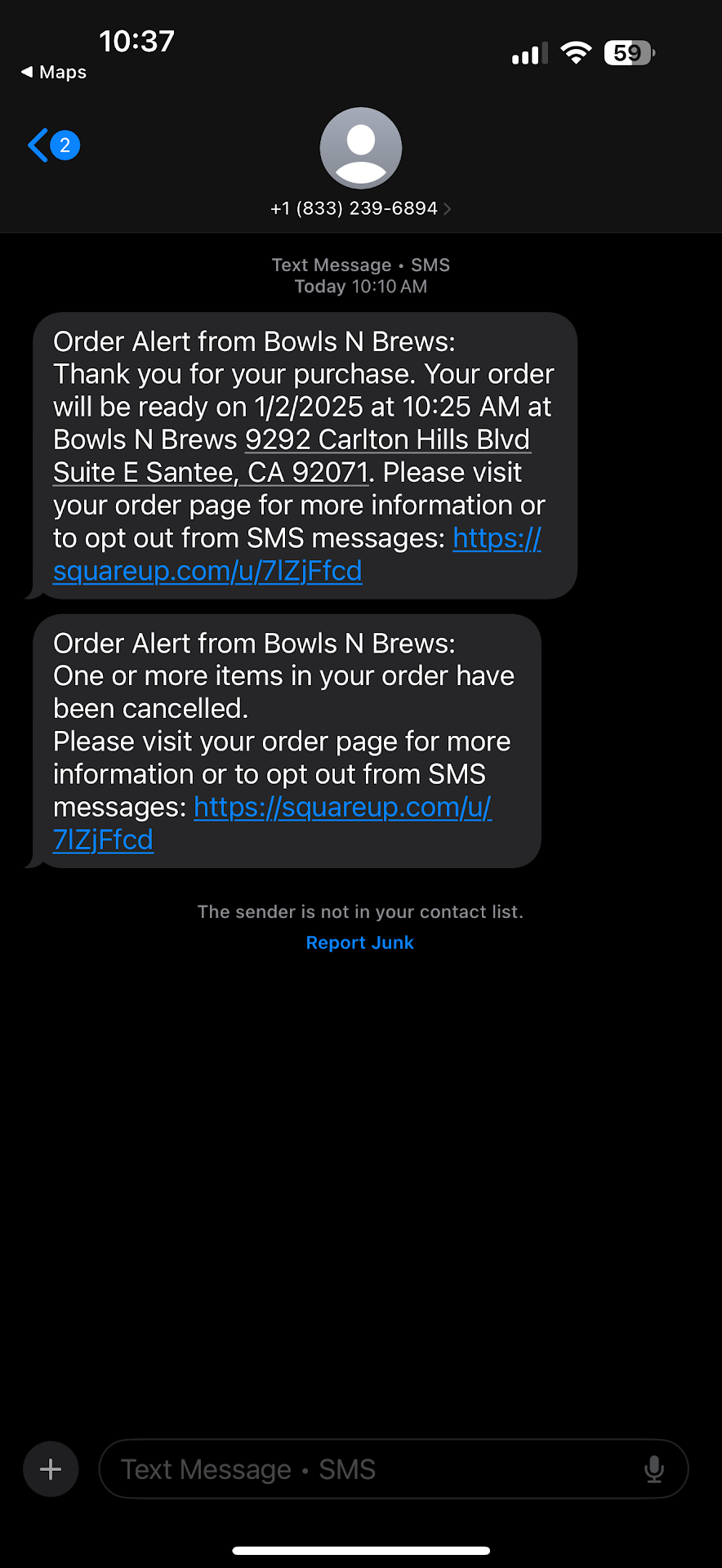Report this sender as junk
Viewport: 722px width, 1568px height.
pyautogui.click(x=359, y=942)
